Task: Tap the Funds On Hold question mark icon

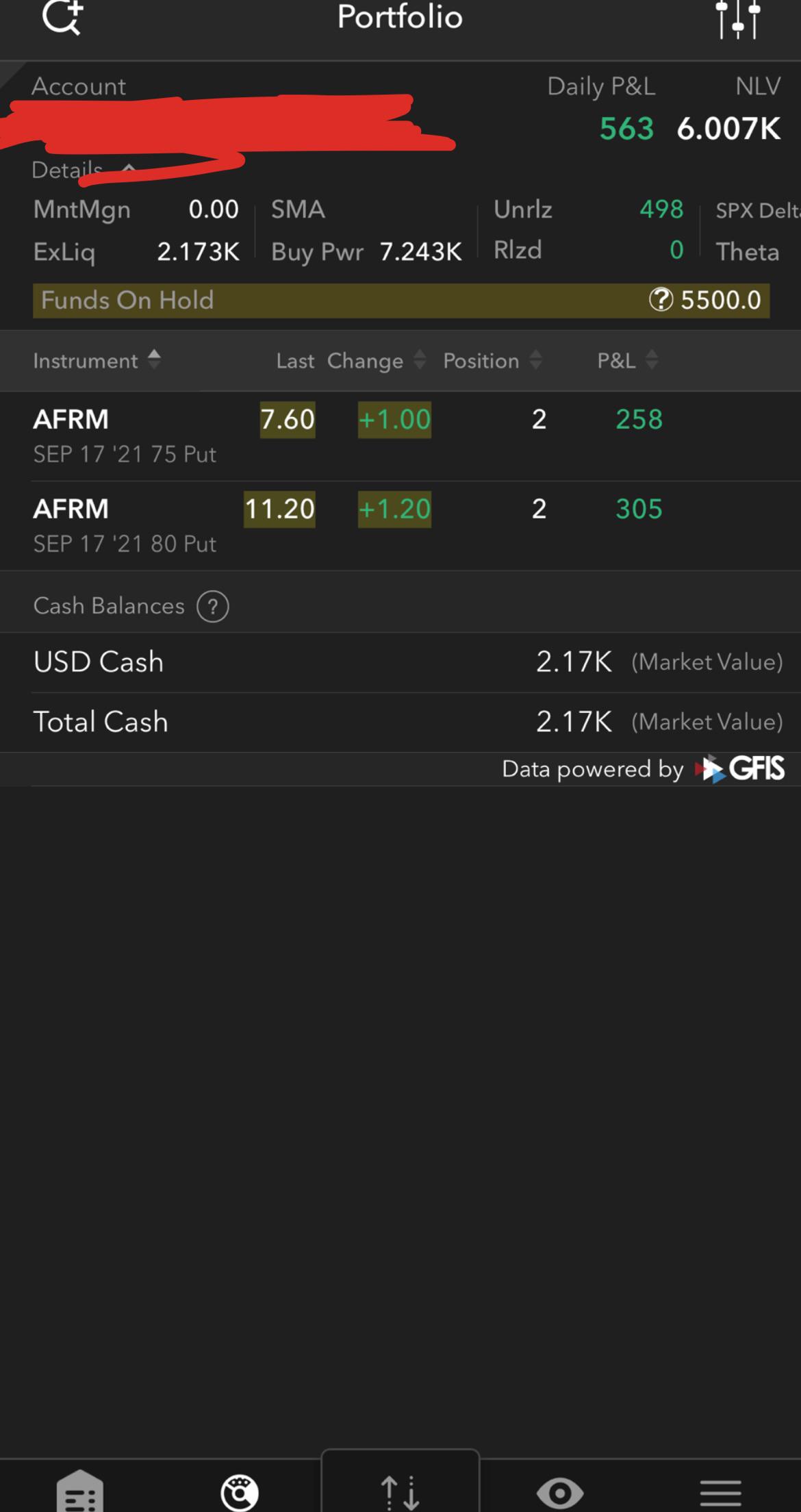Action: pos(661,300)
